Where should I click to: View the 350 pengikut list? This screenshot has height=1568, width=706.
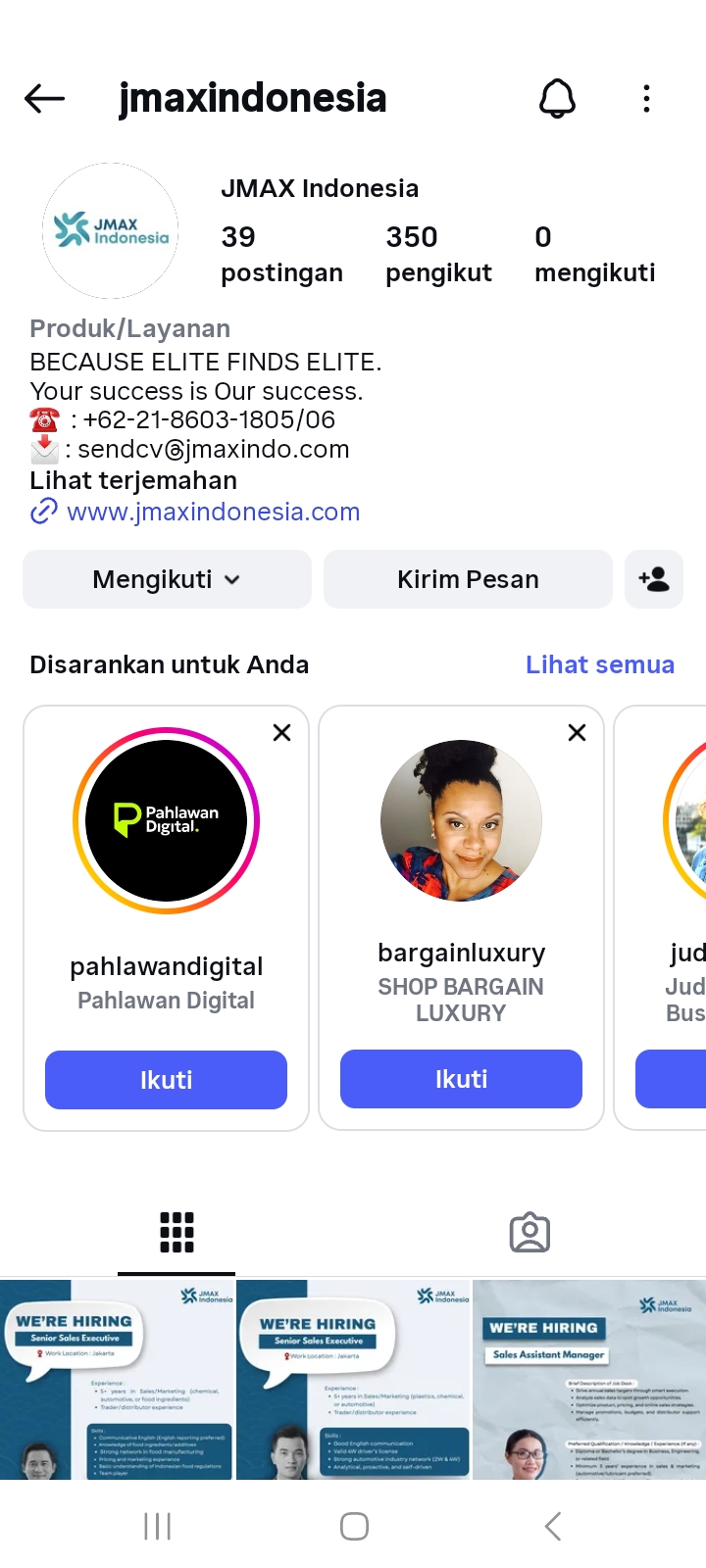click(438, 253)
